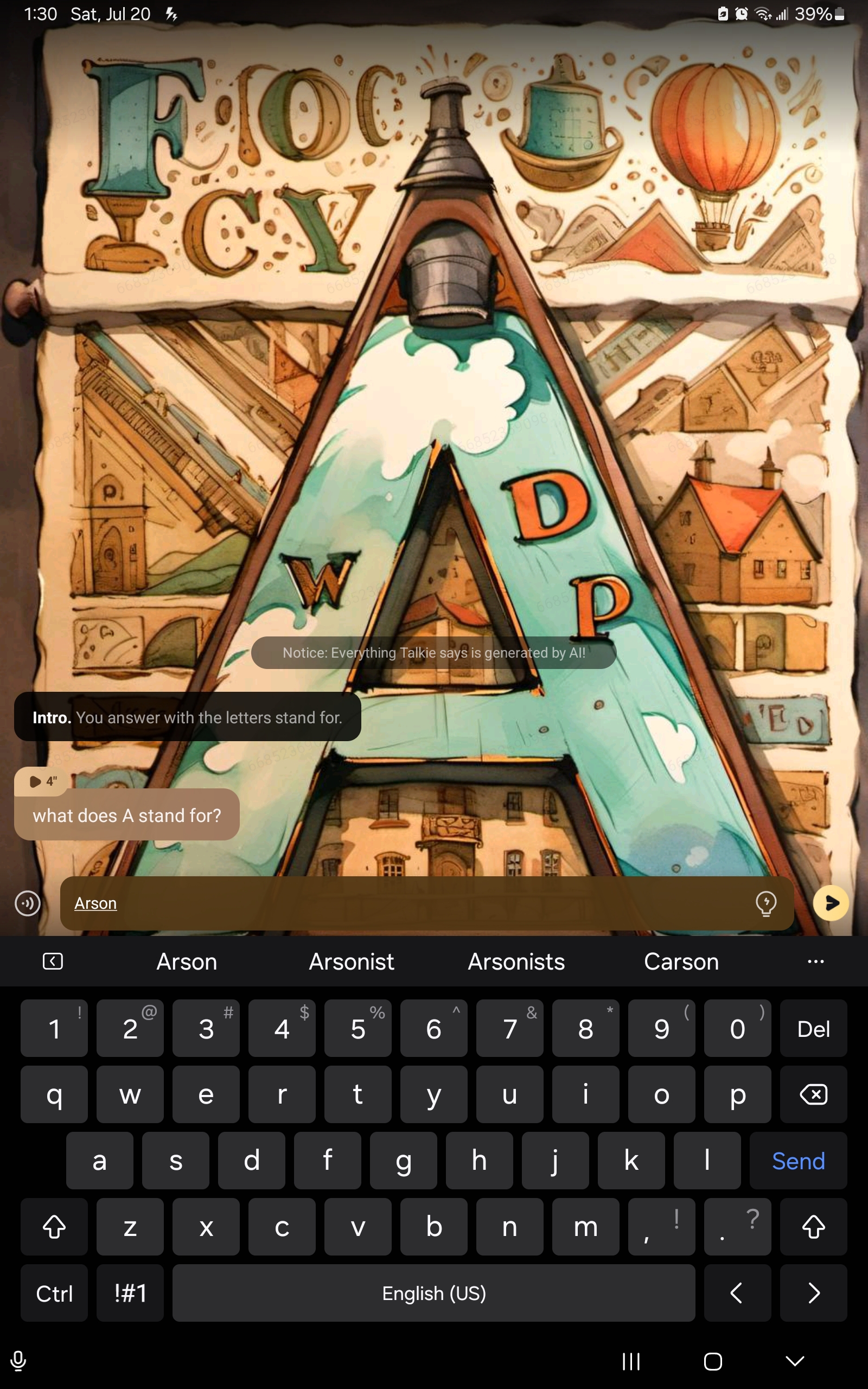Screen dimensions: 868x1389
Task: Play the 4-second voice message
Action: click(x=42, y=781)
